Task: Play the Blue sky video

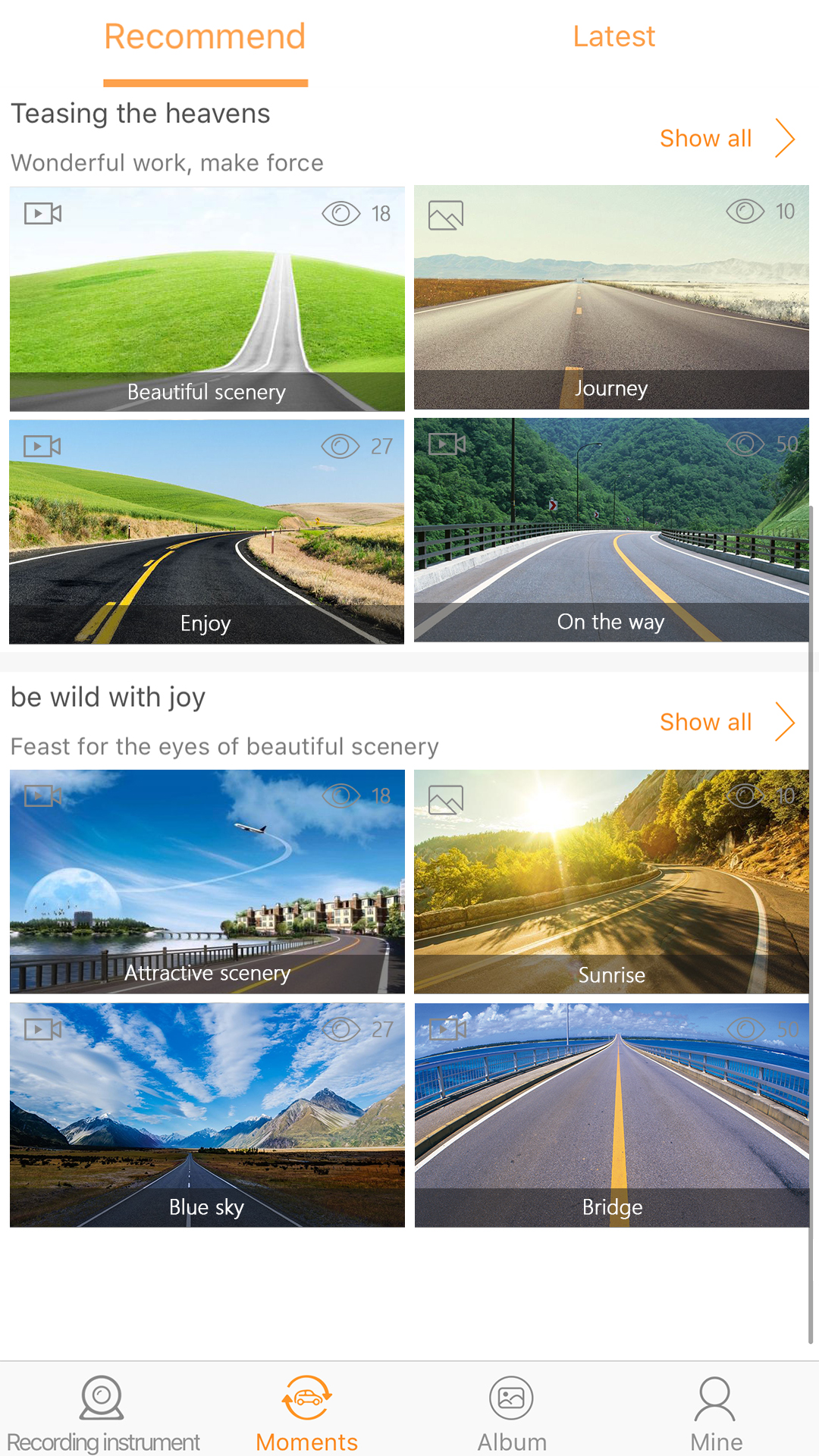Action: (x=207, y=1115)
